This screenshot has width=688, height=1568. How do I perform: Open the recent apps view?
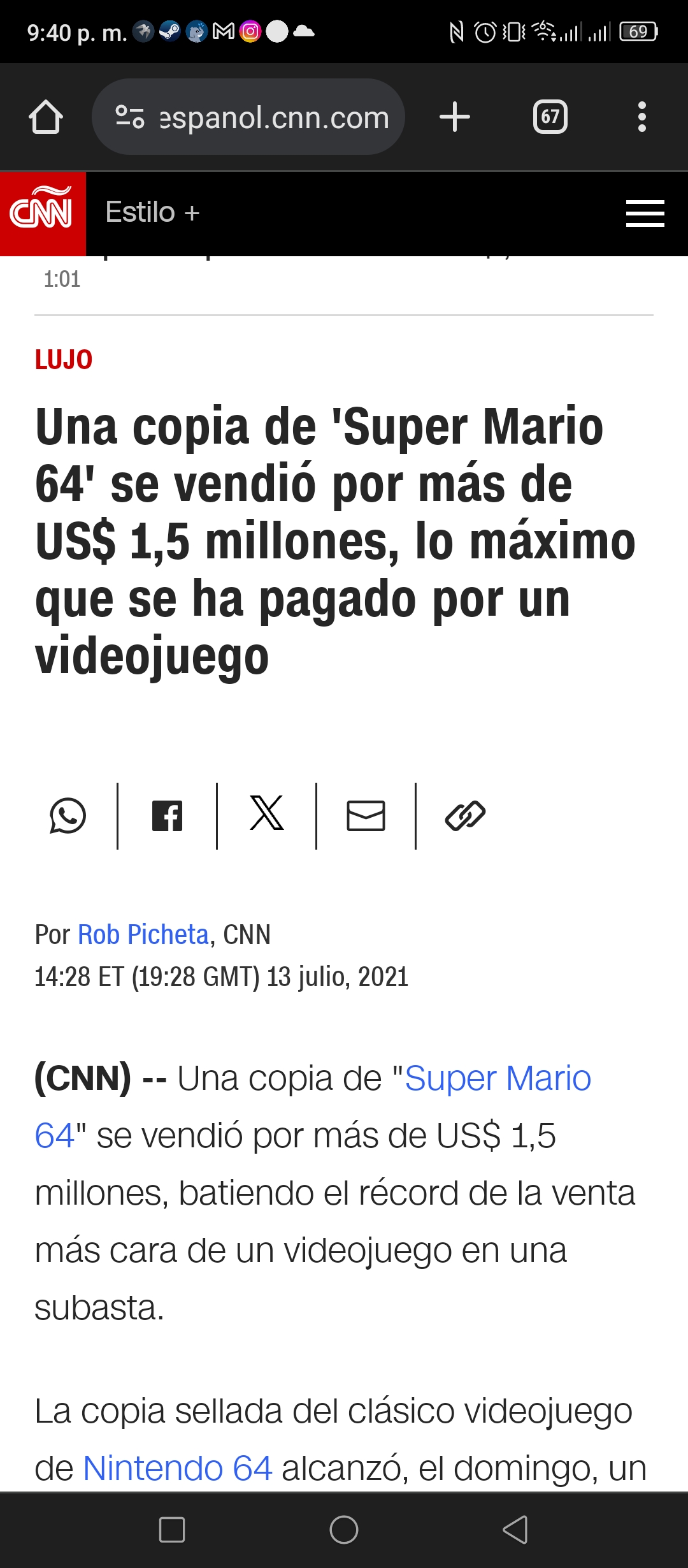[x=172, y=1530]
